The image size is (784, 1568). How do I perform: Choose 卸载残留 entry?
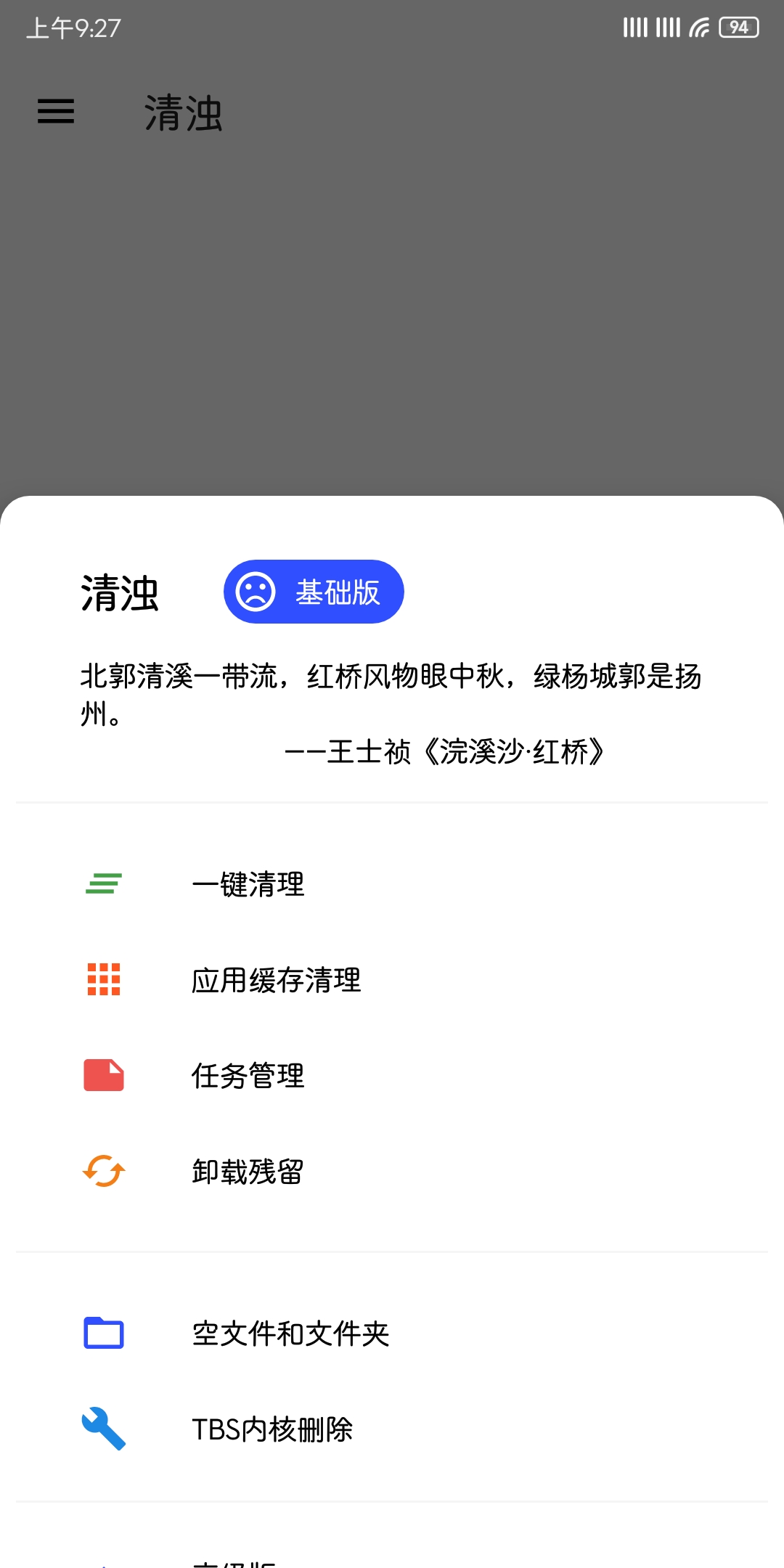(248, 1172)
